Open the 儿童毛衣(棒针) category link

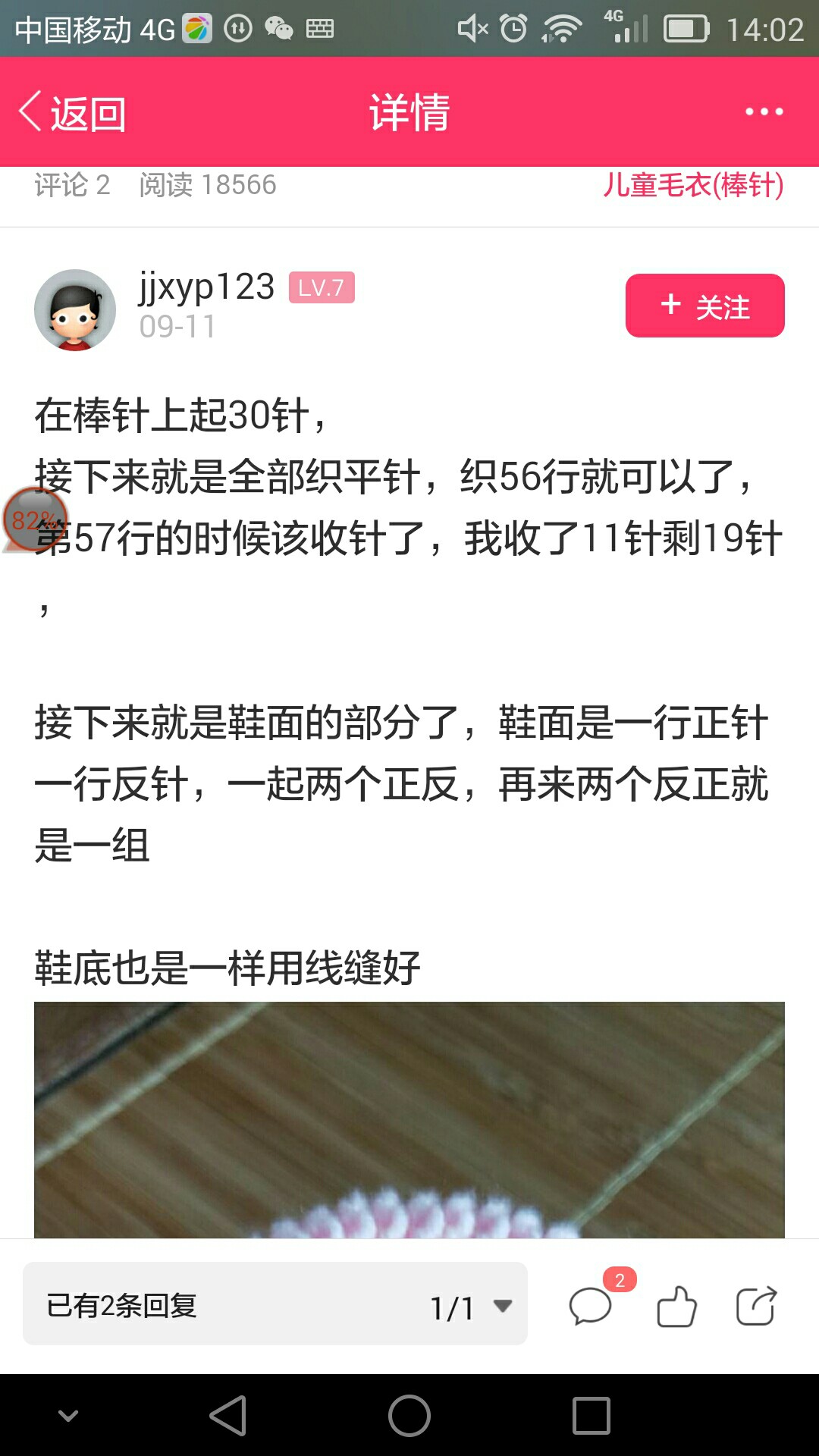tap(693, 185)
